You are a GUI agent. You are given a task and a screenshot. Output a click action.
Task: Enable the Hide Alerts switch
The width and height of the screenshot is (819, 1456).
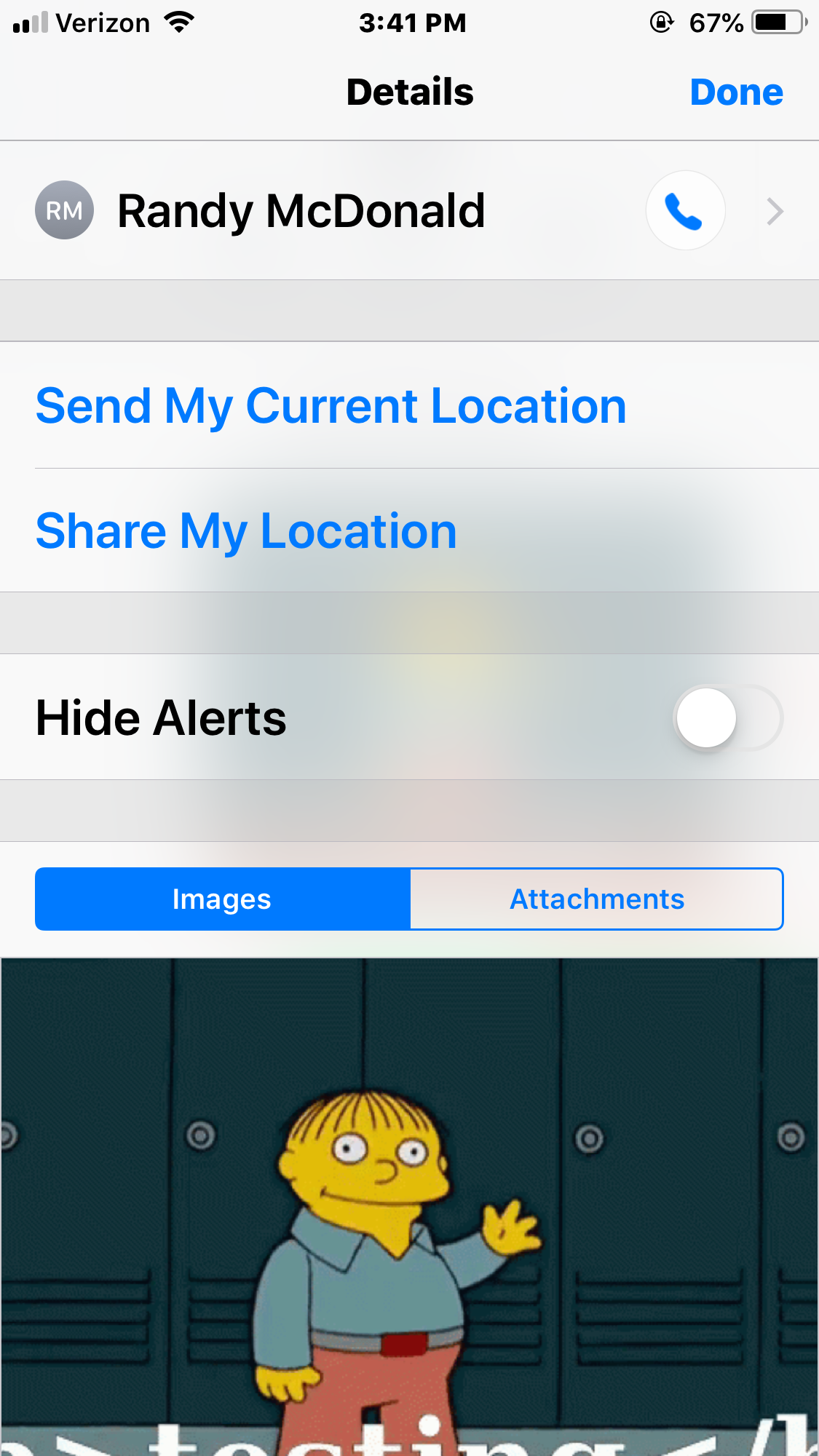[727, 718]
